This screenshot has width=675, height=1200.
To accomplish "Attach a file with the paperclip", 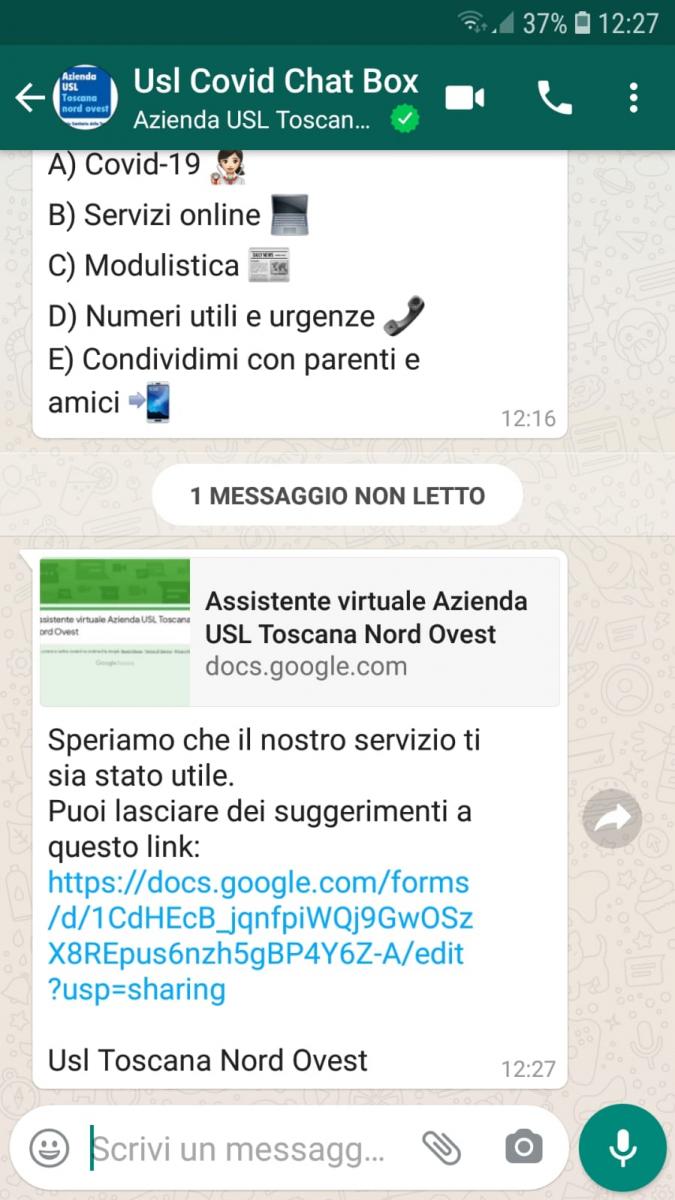I will [441, 1148].
